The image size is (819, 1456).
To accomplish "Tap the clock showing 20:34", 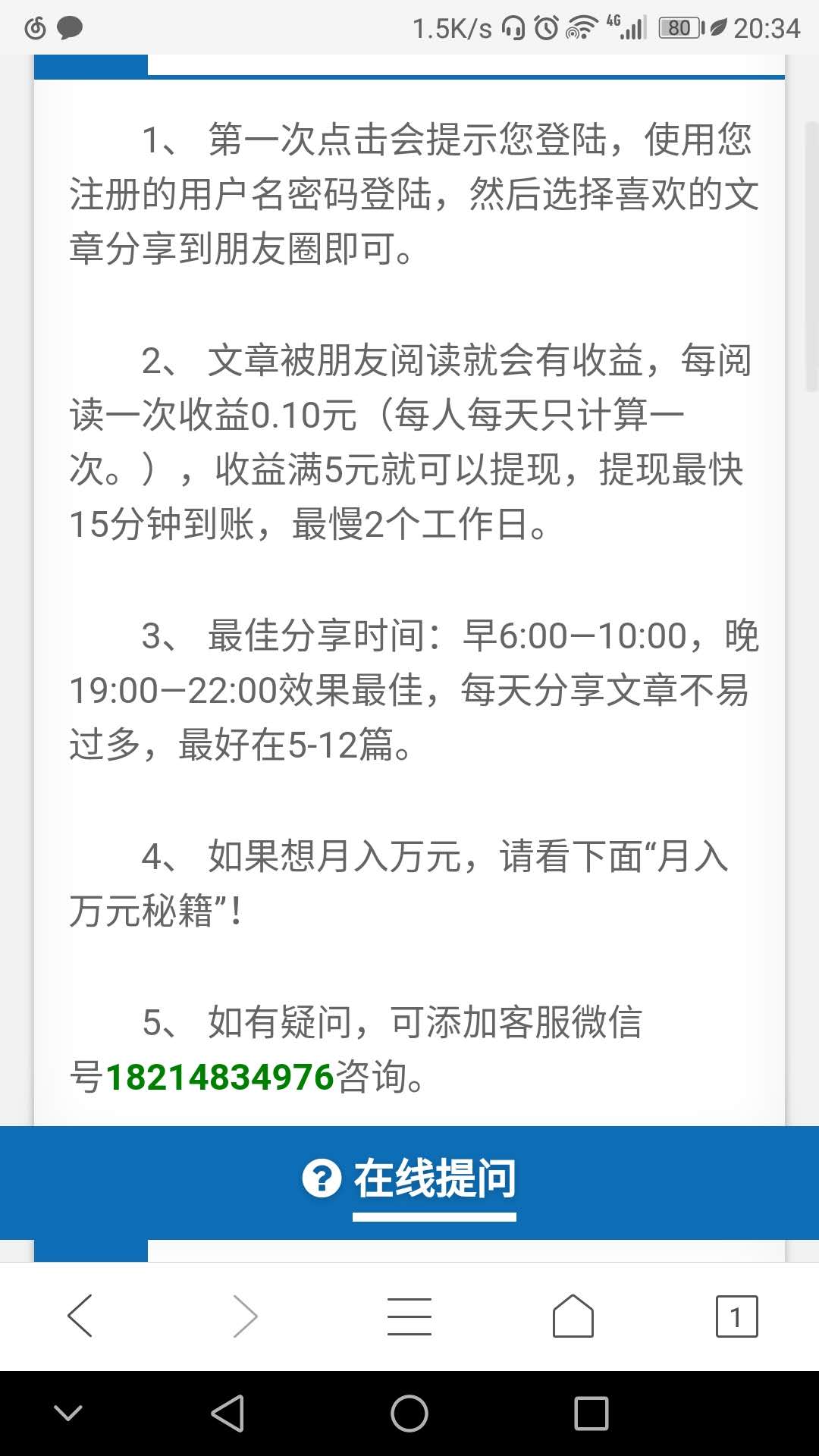I will coord(766,27).
